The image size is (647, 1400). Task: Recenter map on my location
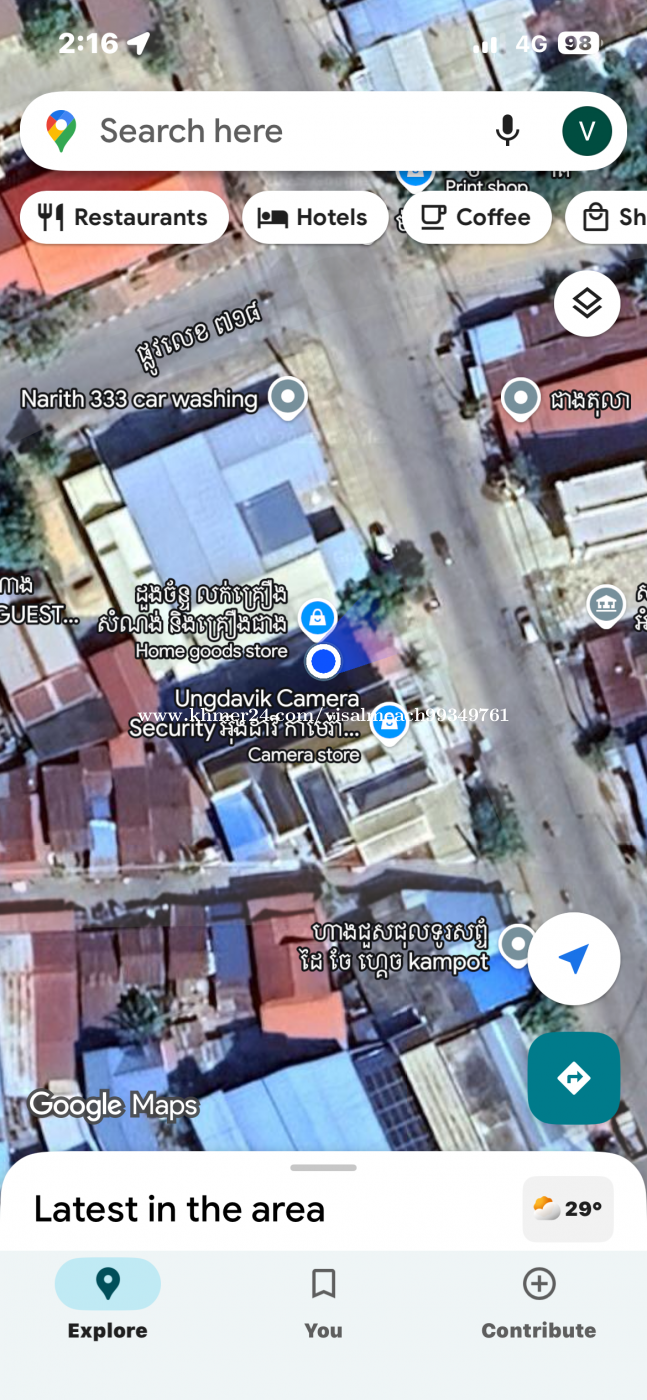coord(573,959)
